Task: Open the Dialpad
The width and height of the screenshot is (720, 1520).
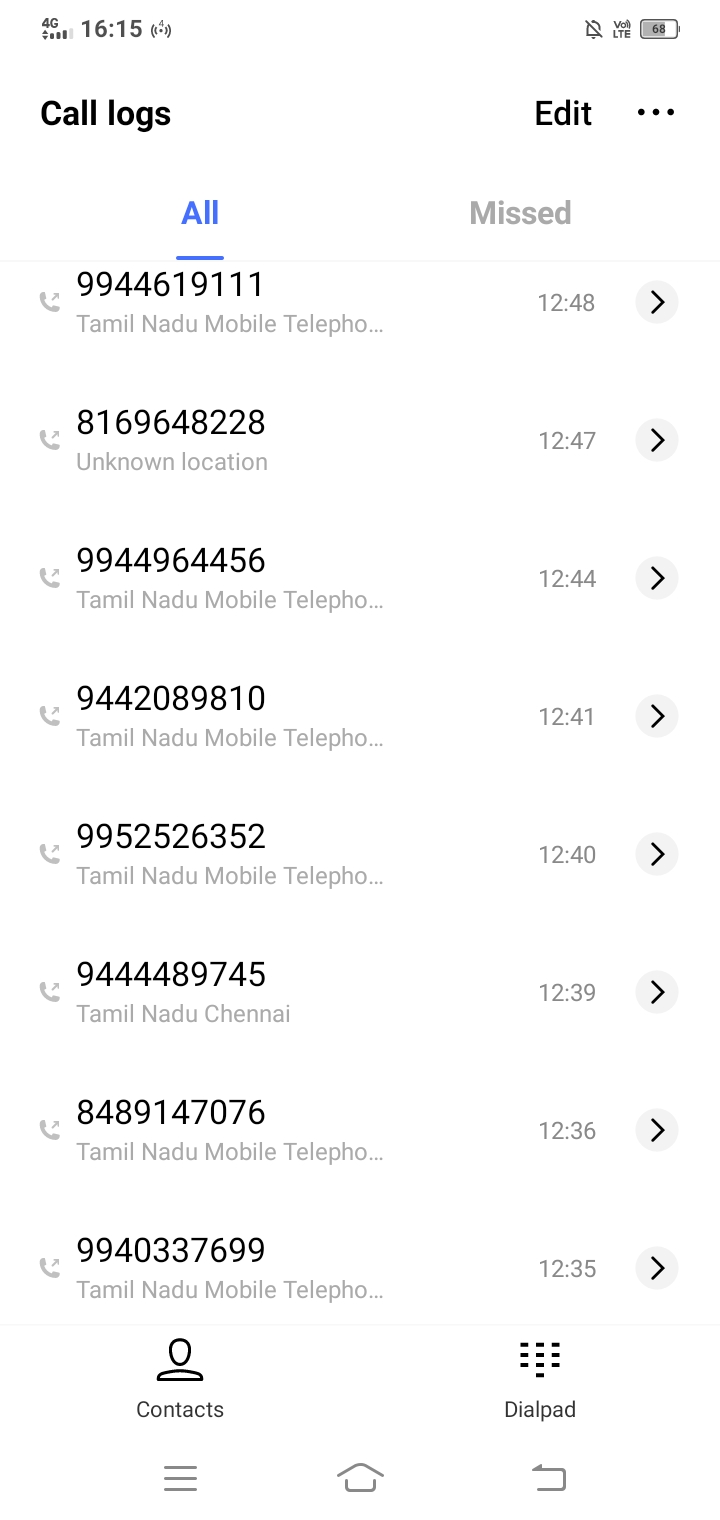Action: (540, 1380)
